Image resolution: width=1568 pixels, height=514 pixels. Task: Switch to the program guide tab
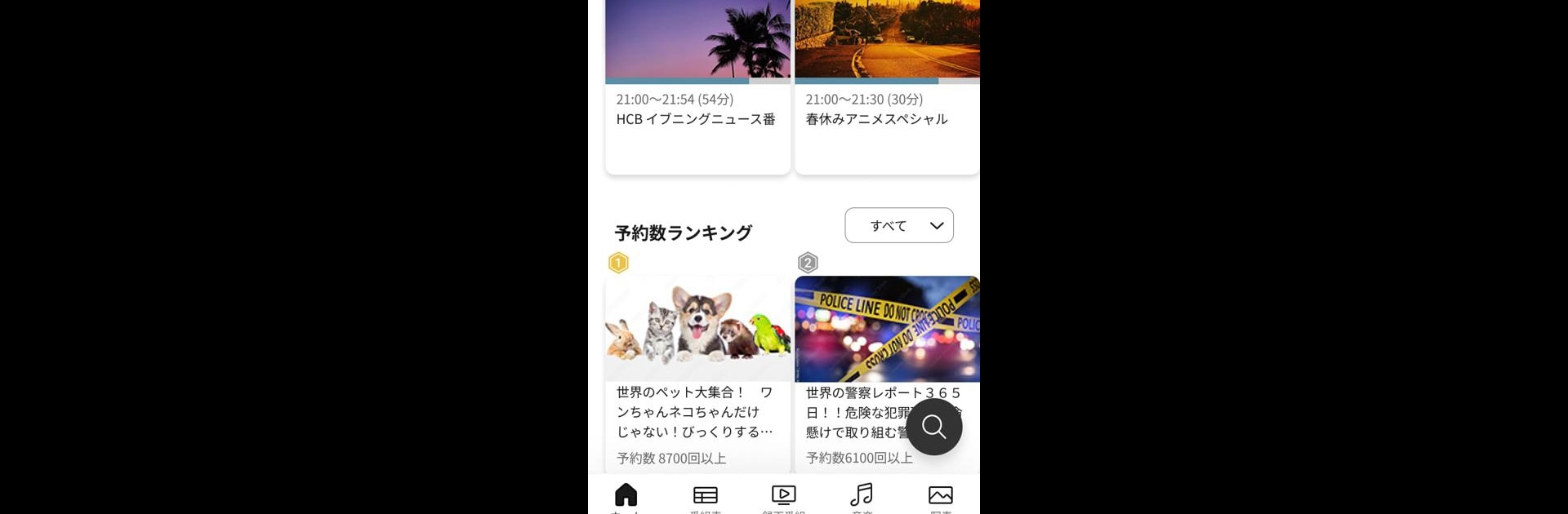705,496
